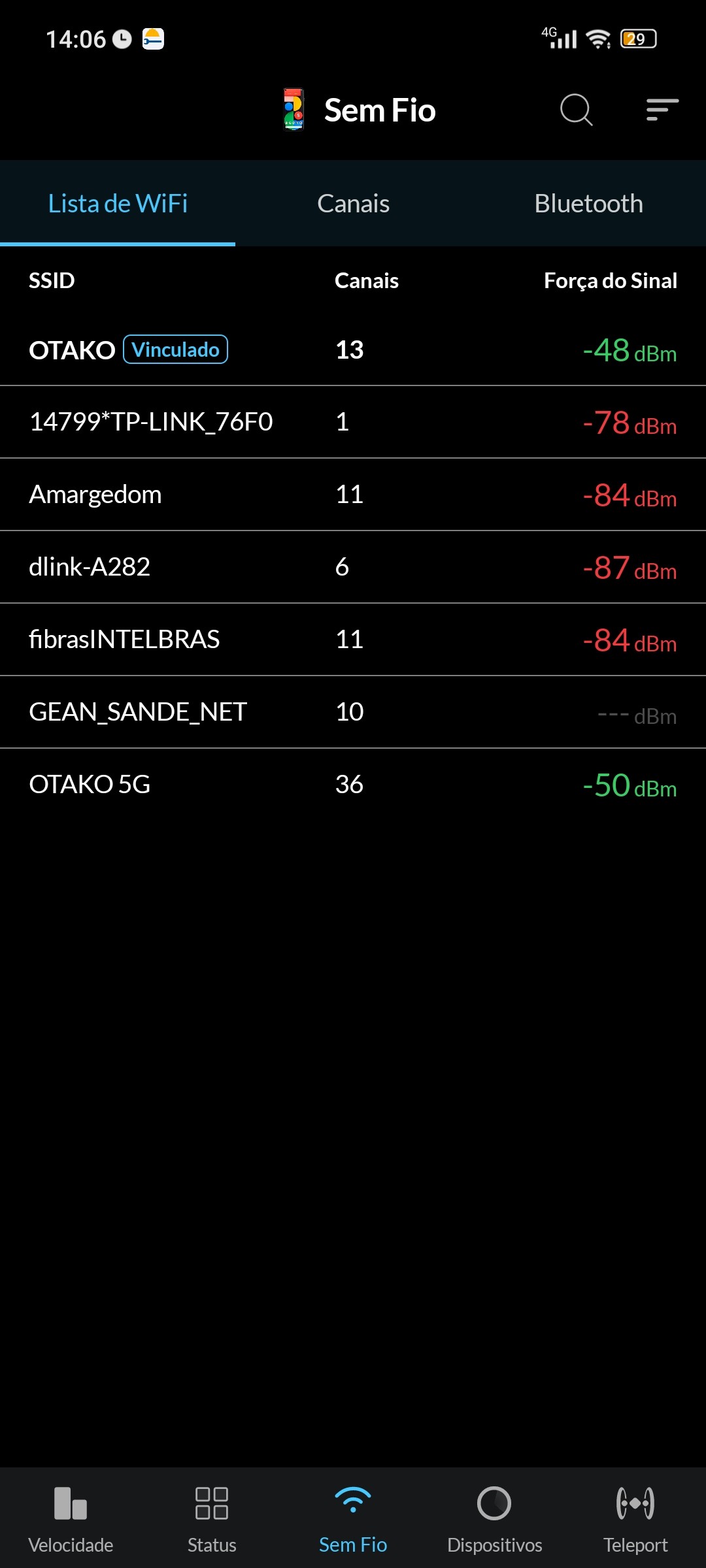This screenshot has height=1568, width=706.
Task: Open the GEAN_SANDE_NET network row
Action: coord(353,712)
